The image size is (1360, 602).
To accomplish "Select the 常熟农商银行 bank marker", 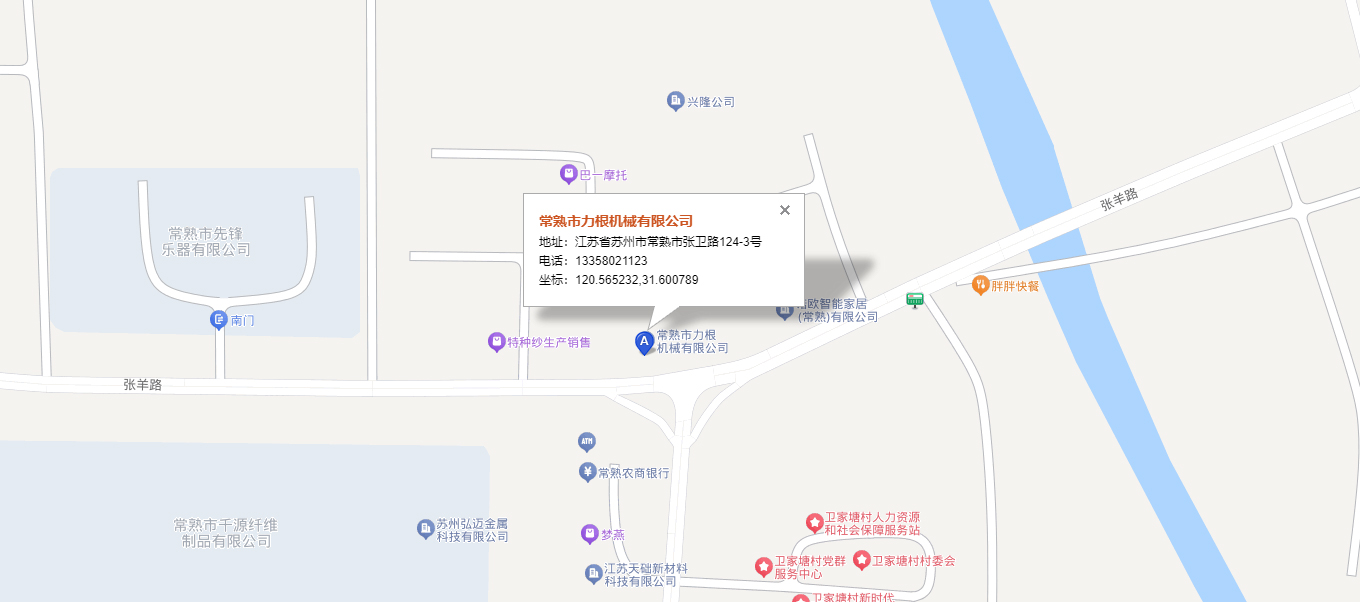I will tap(588, 472).
